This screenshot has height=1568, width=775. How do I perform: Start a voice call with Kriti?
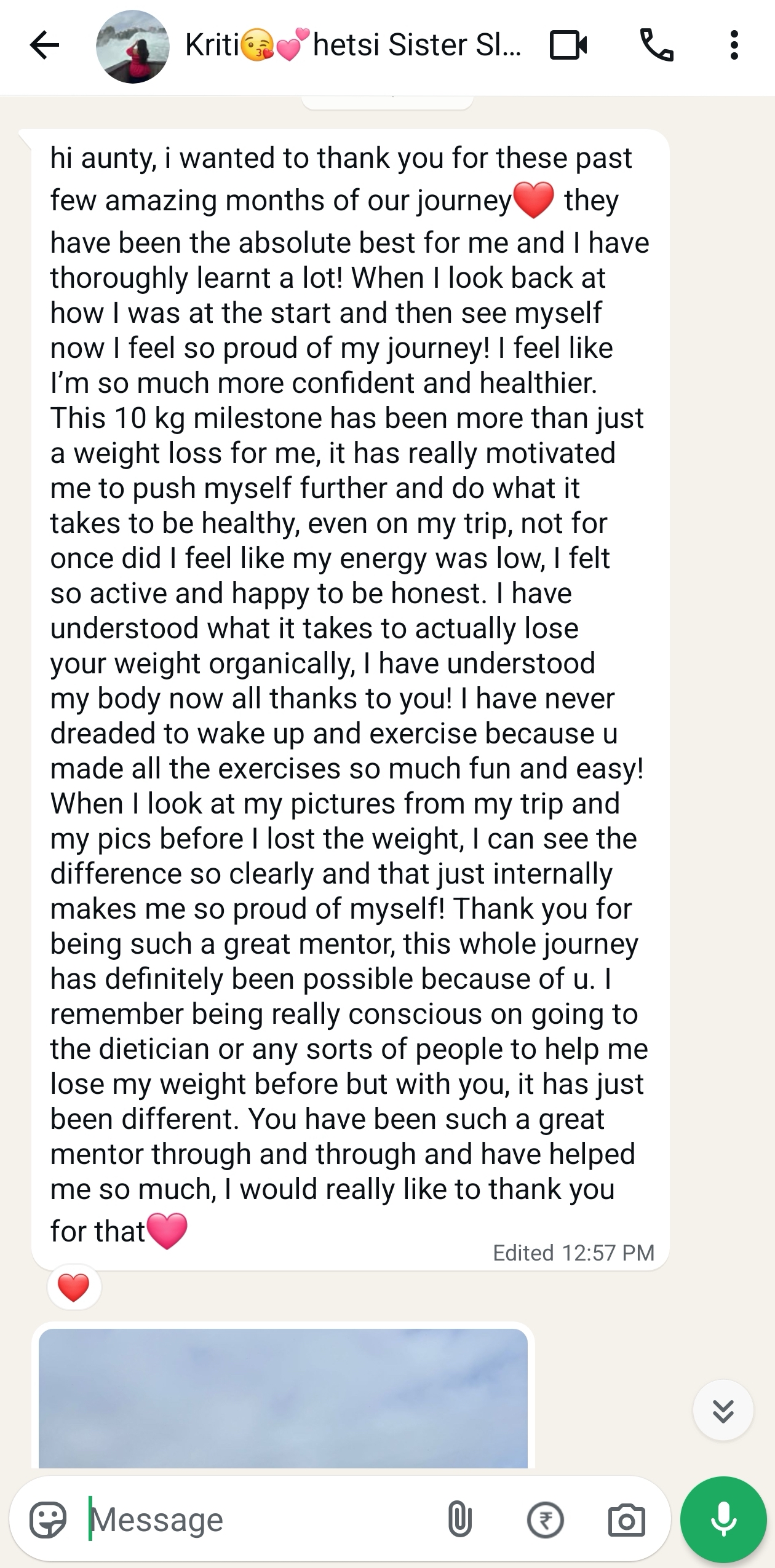pyautogui.click(x=657, y=46)
